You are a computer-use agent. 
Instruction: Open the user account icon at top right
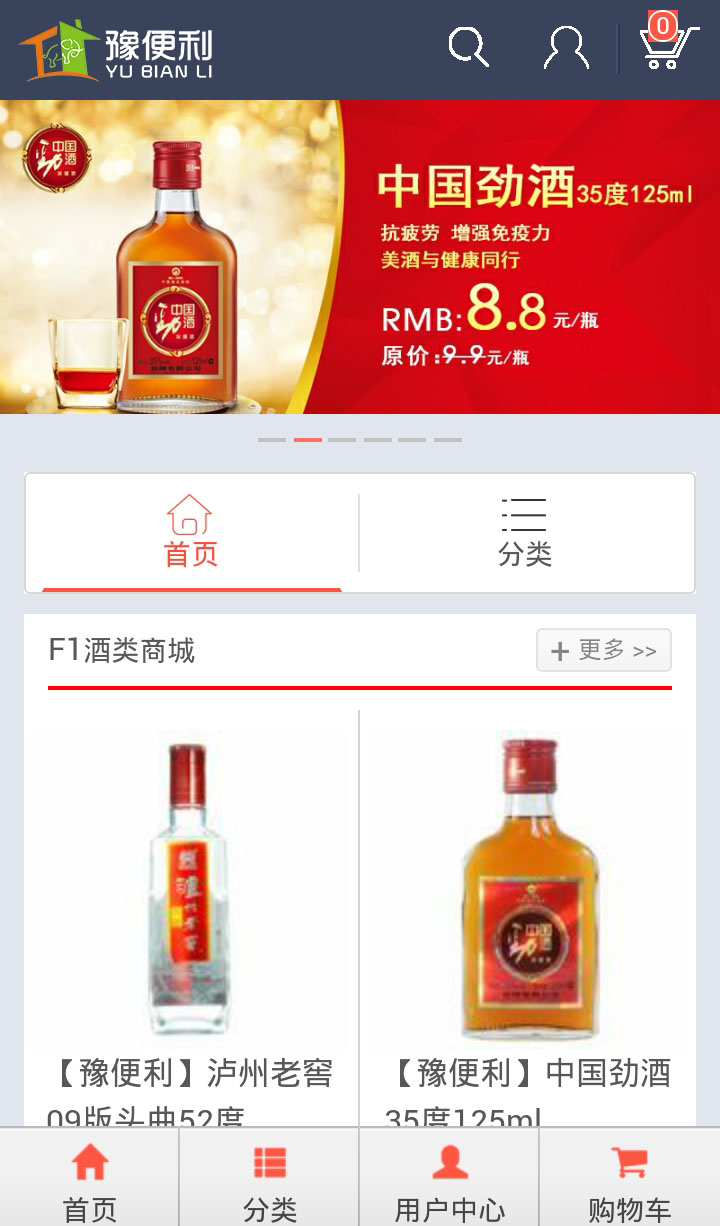click(566, 46)
